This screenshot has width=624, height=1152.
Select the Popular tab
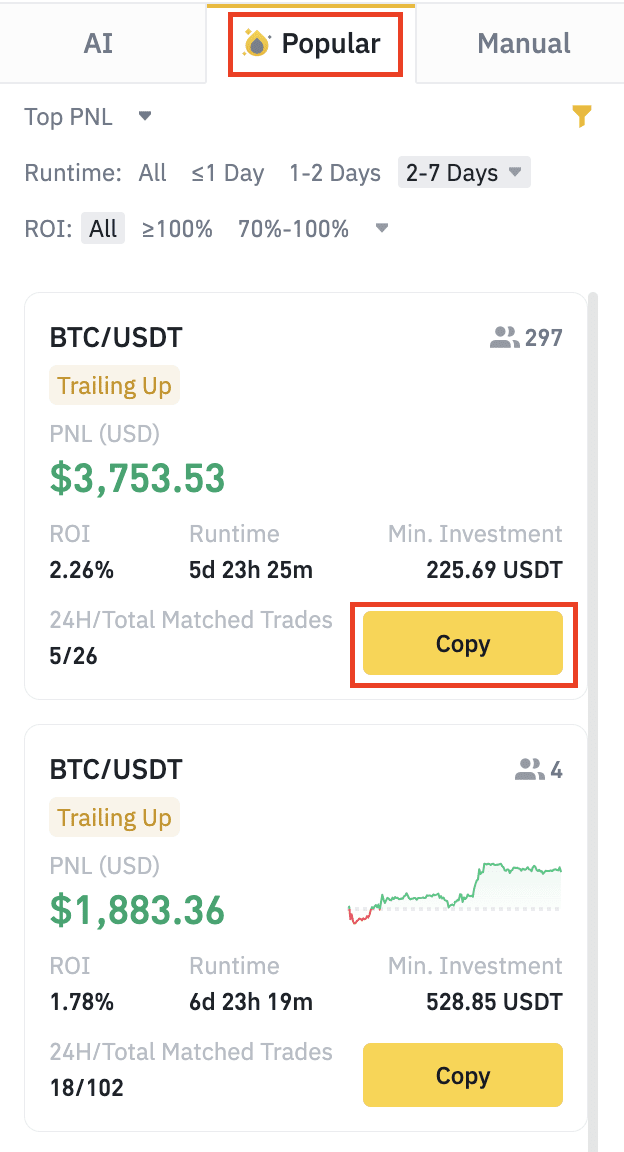click(x=314, y=44)
